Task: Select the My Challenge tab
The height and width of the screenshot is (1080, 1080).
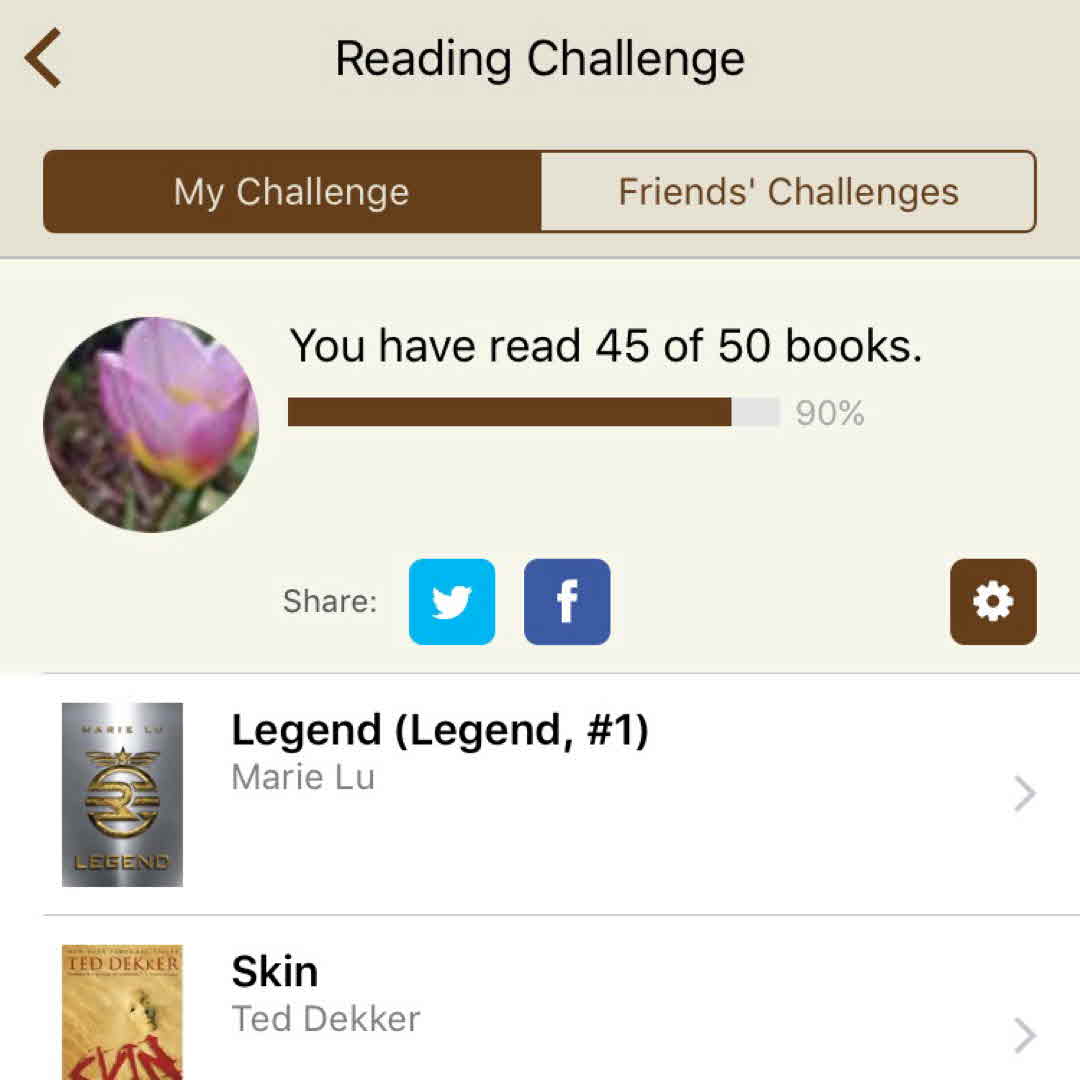Action: [292, 192]
